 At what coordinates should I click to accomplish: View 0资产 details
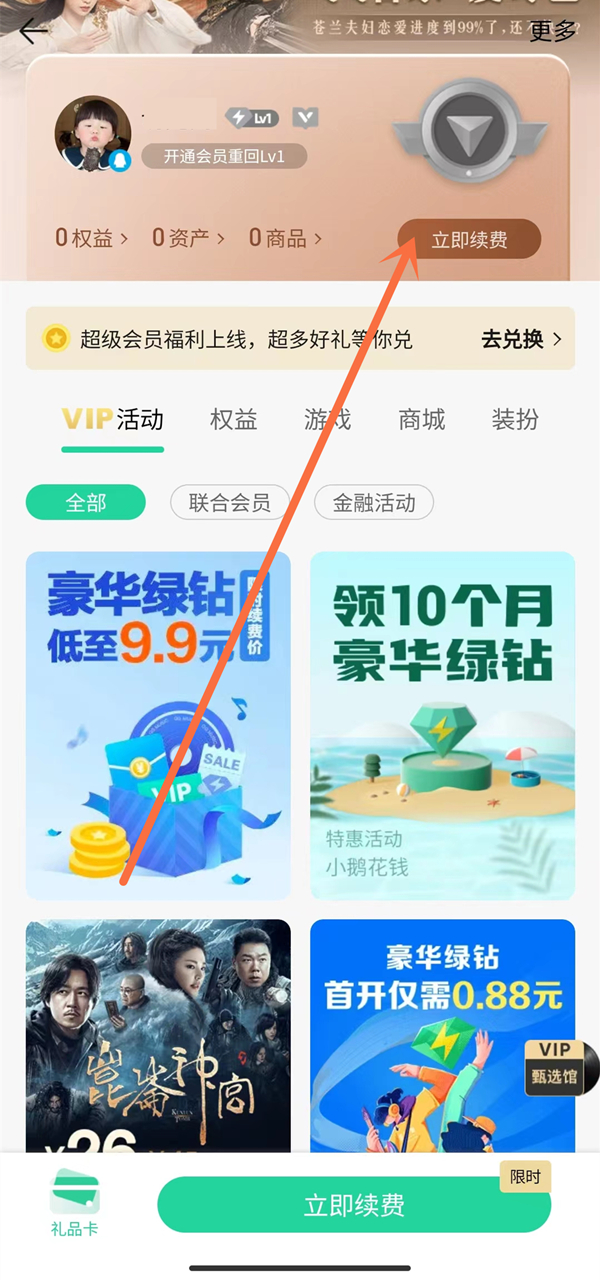pos(188,238)
